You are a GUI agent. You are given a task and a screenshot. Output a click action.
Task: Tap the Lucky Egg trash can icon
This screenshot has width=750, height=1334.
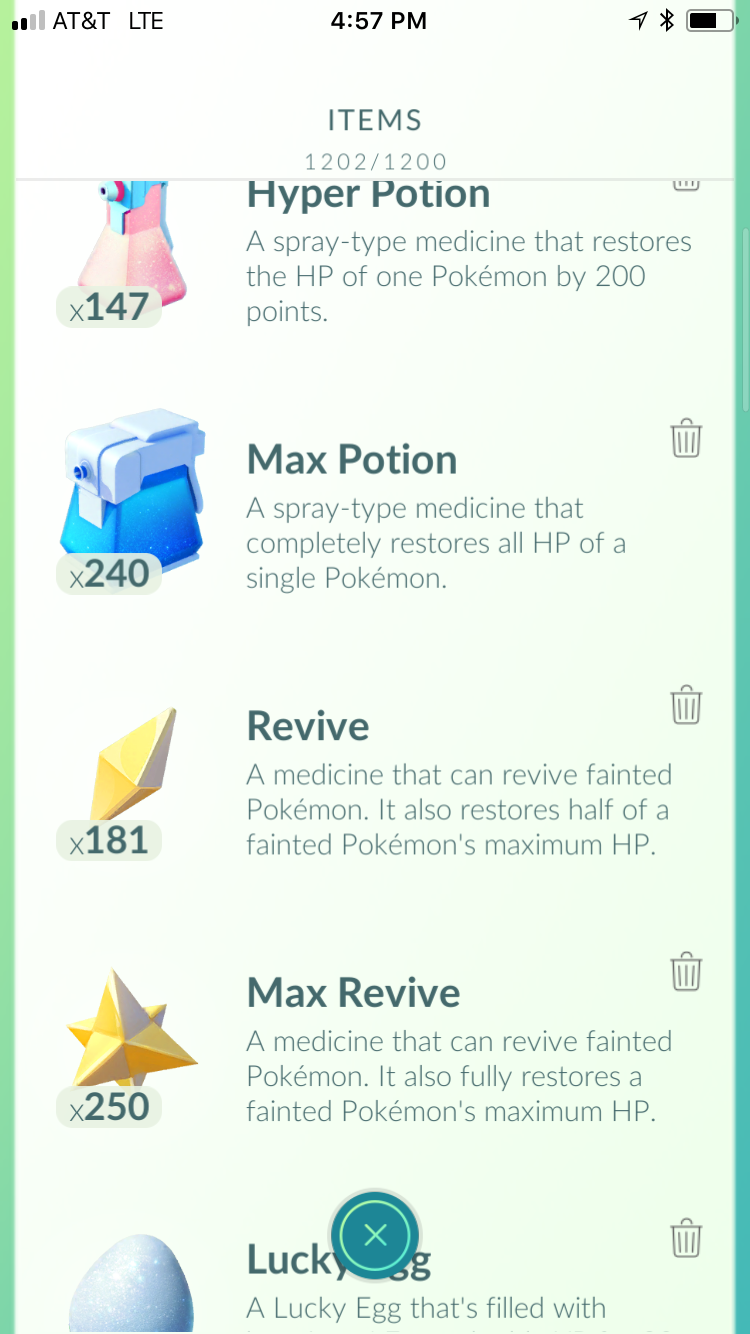coord(686,1237)
